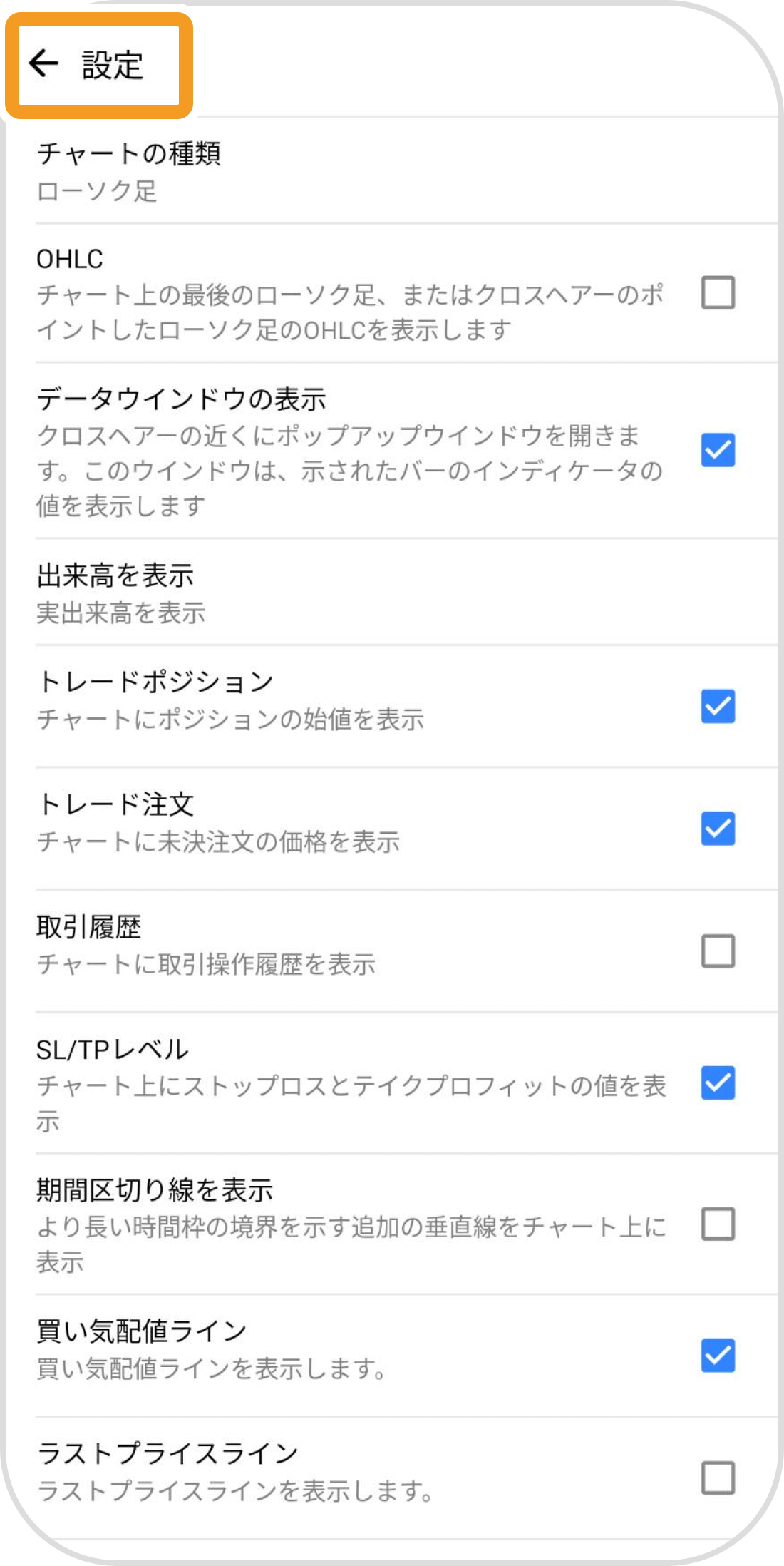784x1566 pixels.
Task: Tap the トレードポジション row label
Action: [x=155, y=681]
